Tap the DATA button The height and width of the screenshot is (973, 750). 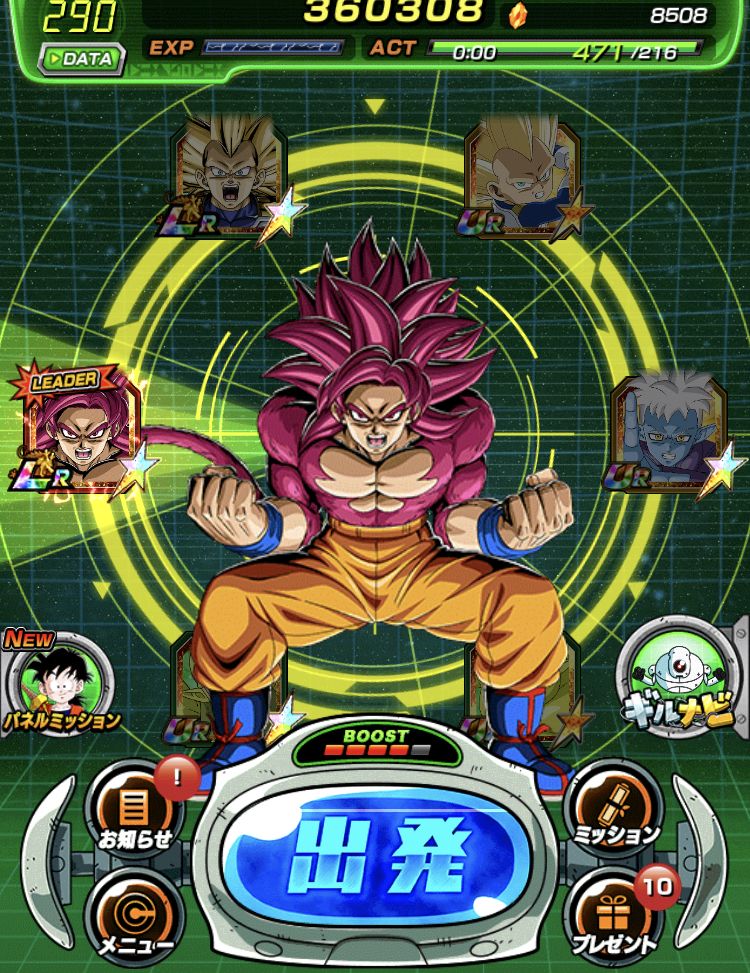click(x=82, y=59)
